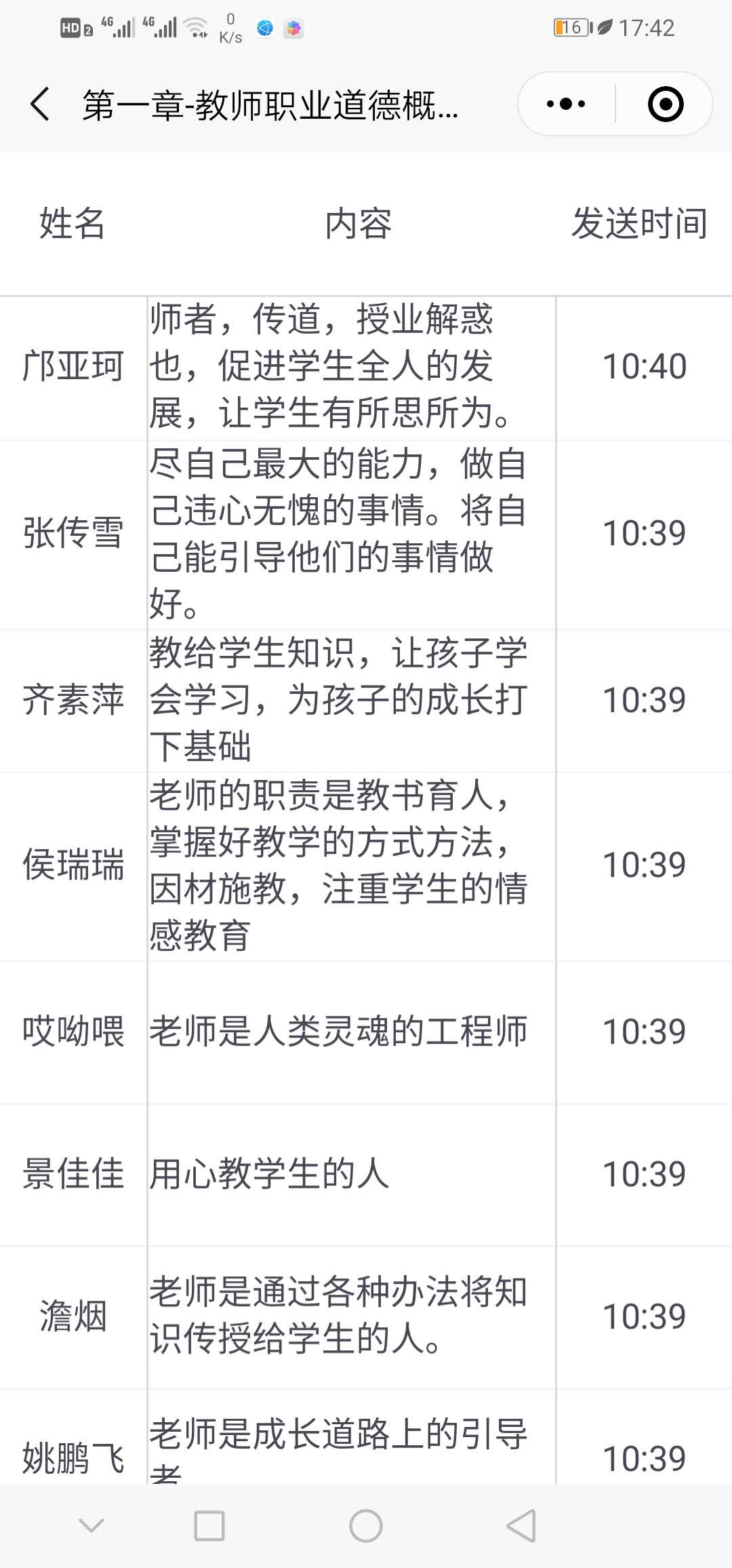The width and height of the screenshot is (732, 1568).
Task: Open the mini program more-options menu
Action: click(566, 104)
